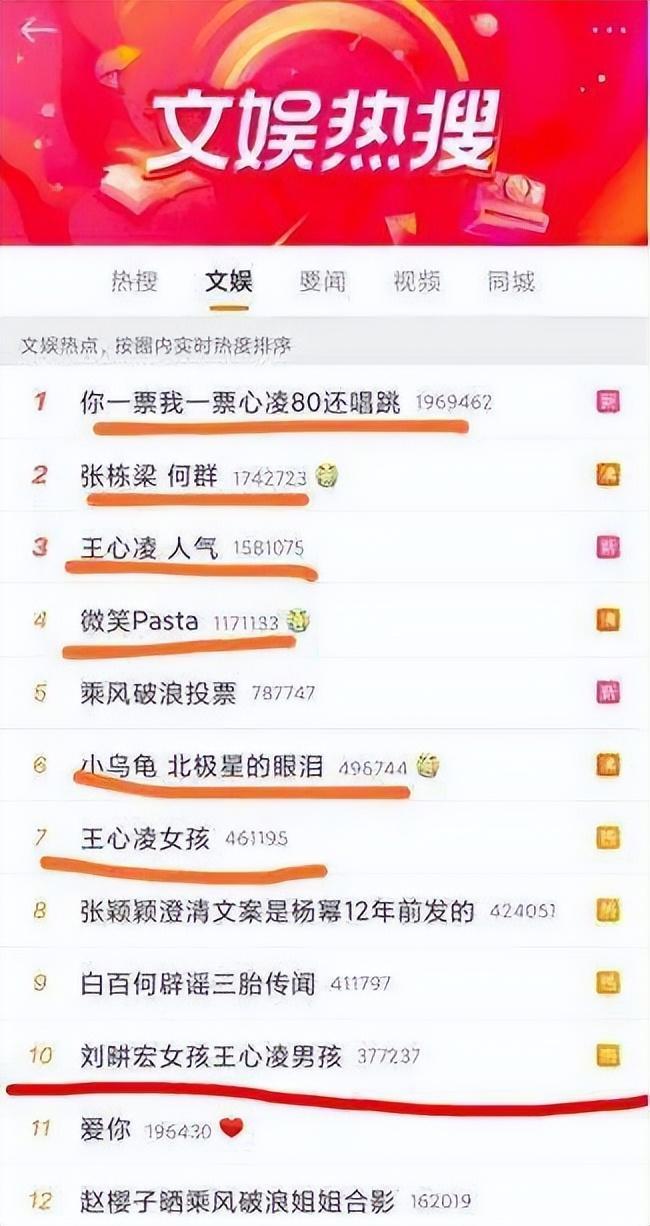This screenshot has height=1226, width=650.
Task: Open topic 张栋梁 何群
Action: tap(149, 476)
